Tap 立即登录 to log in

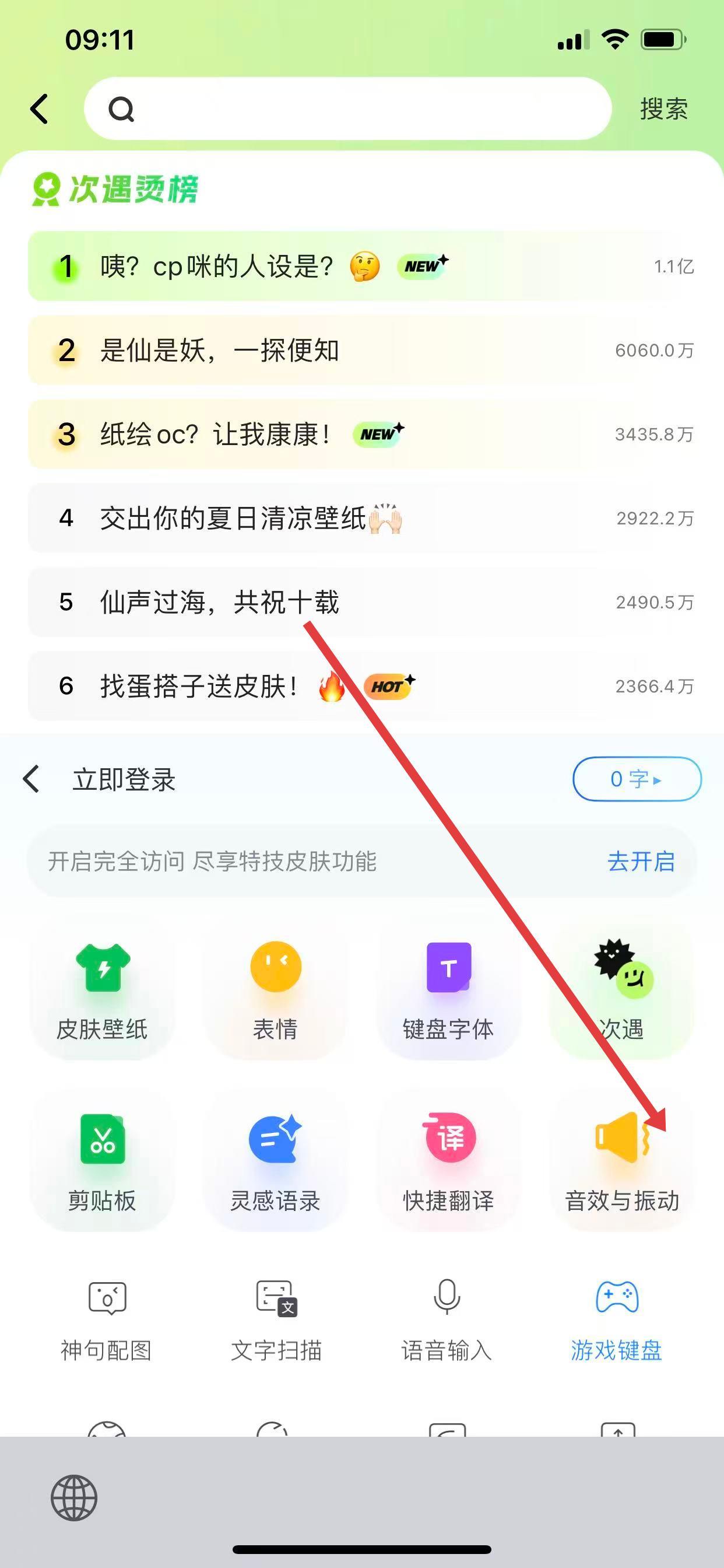coord(124,780)
